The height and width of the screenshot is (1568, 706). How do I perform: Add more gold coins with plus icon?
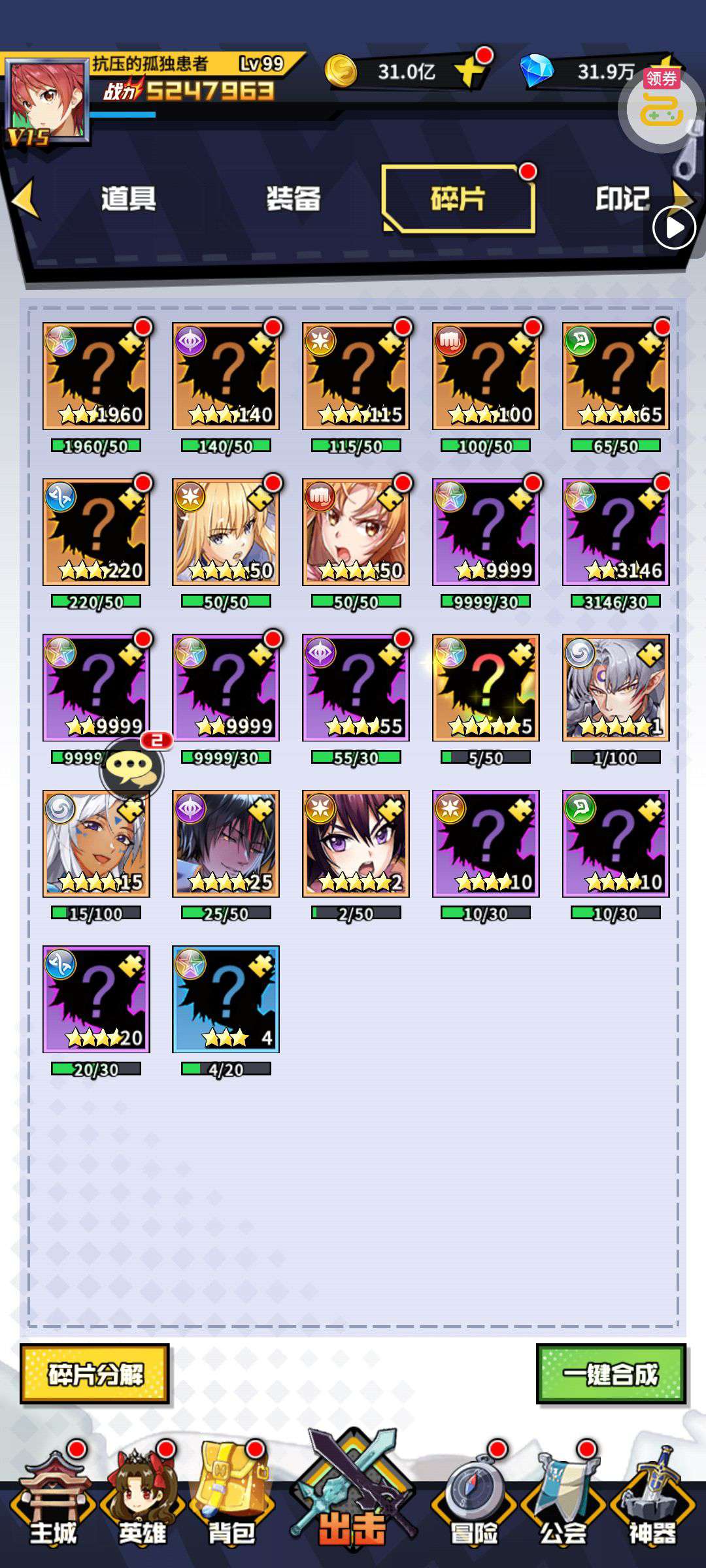472,71
